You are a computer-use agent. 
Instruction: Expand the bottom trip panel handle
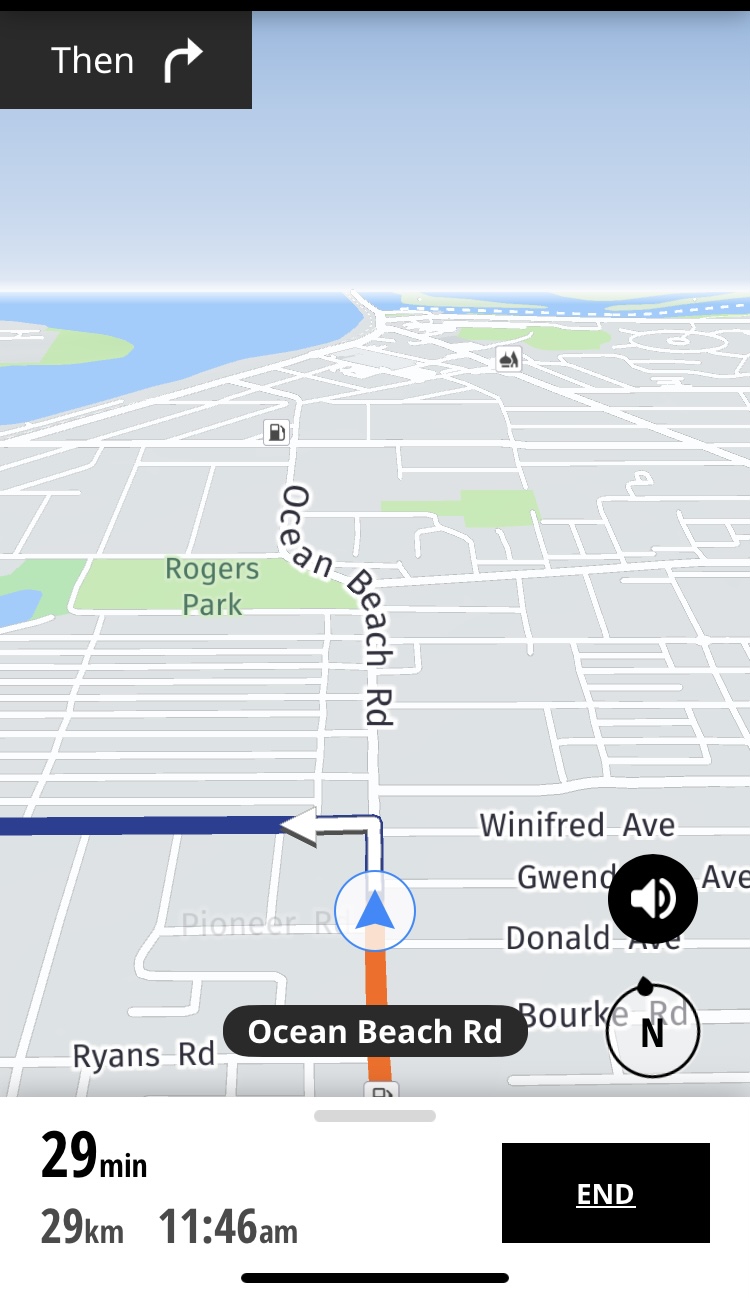(x=374, y=1116)
